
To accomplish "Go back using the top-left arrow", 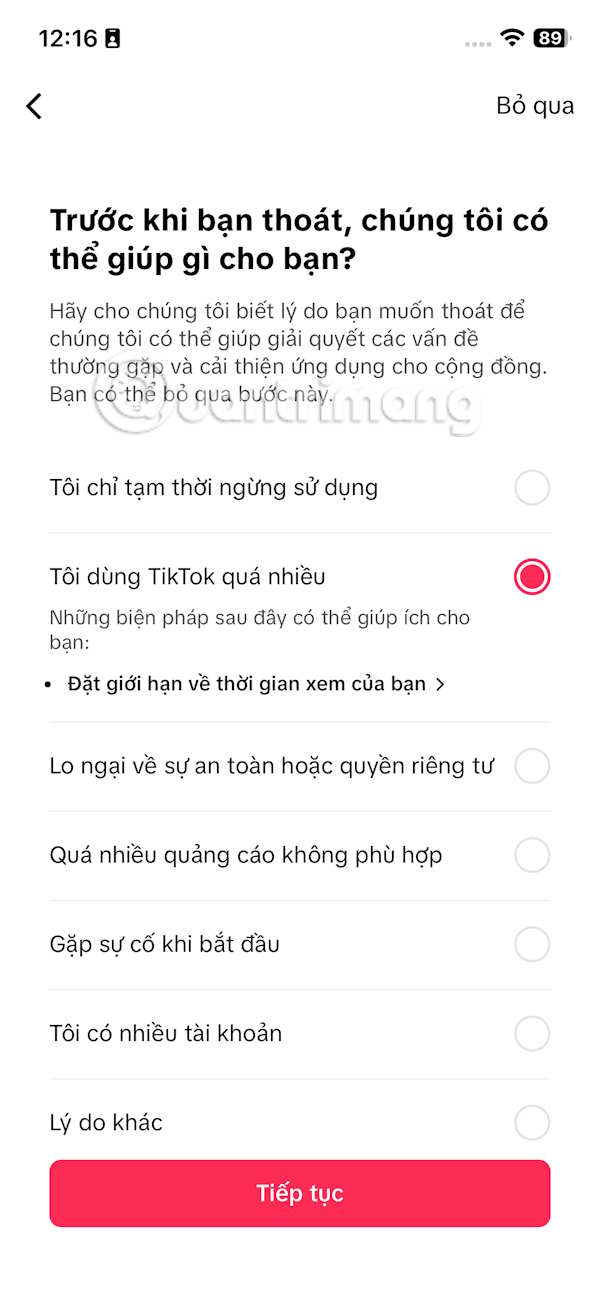I will (35, 106).
